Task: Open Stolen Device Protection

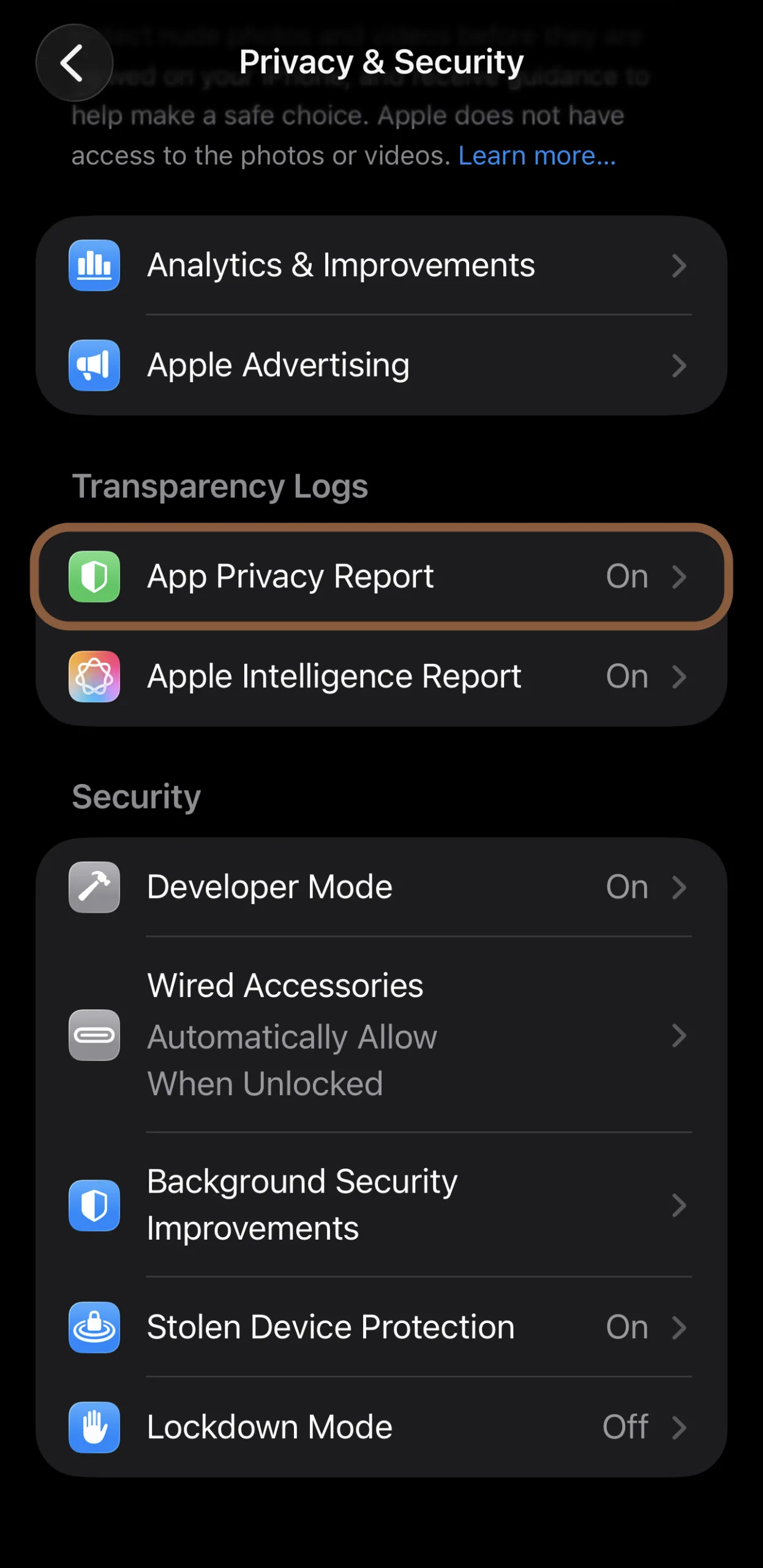Action: coord(381,1327)
